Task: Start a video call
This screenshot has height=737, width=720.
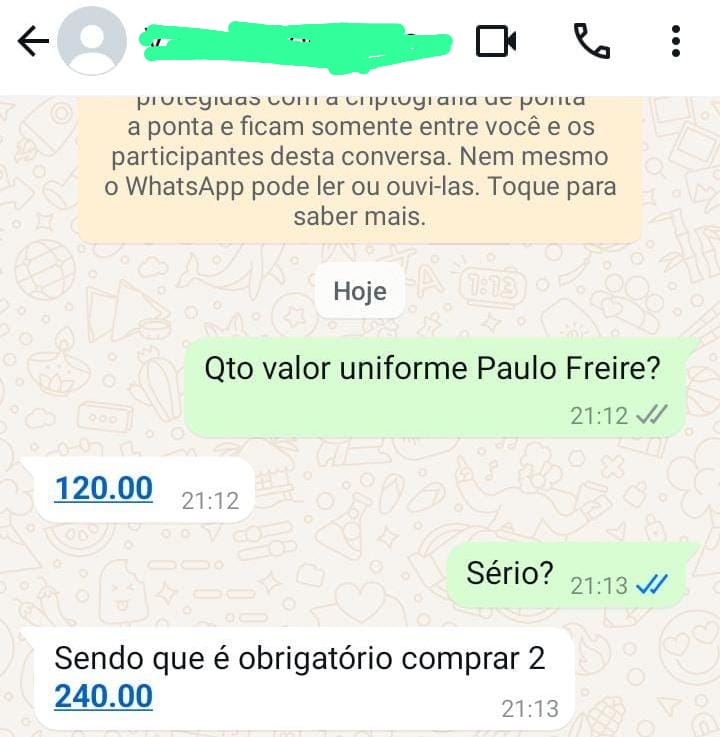Action: [496, 41]
